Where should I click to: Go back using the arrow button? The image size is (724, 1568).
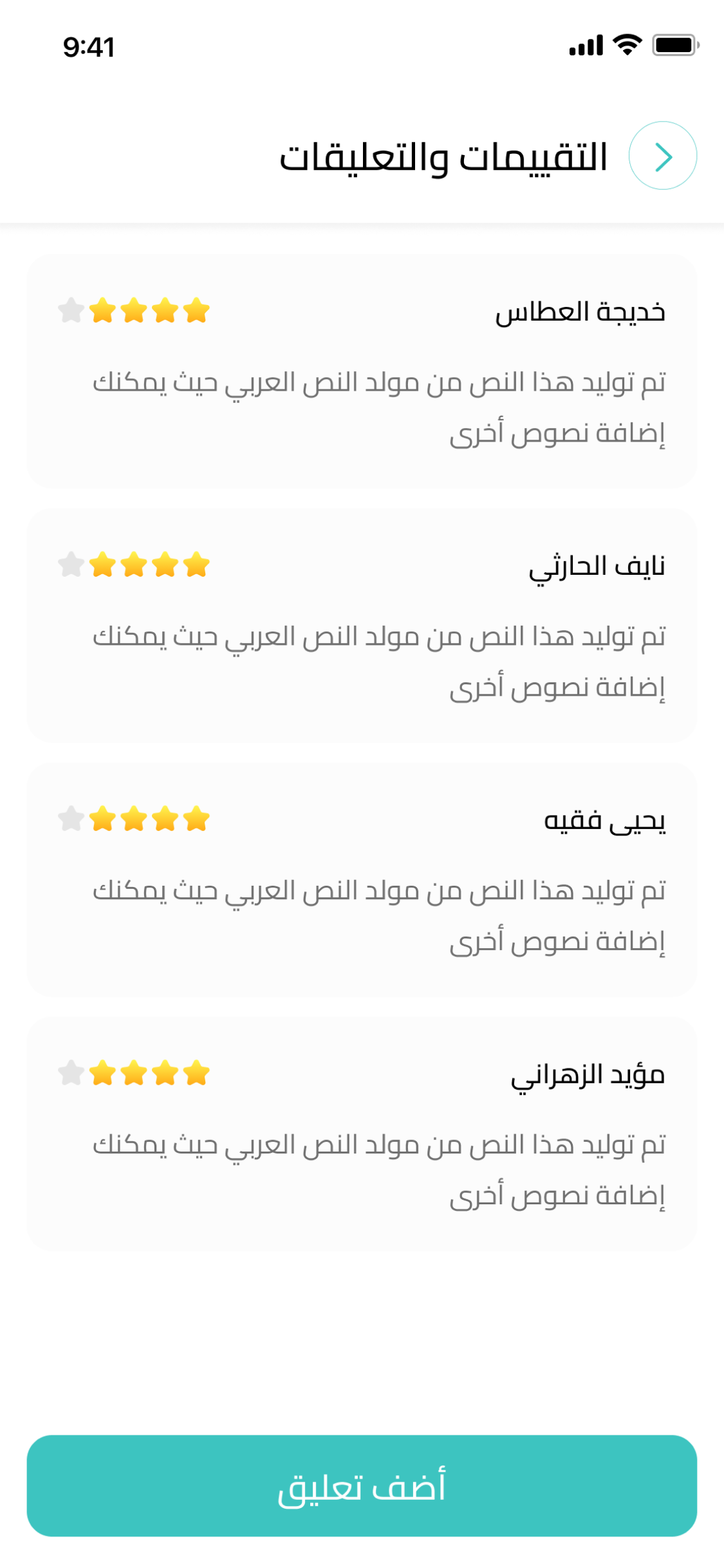[x=662, y=156]
